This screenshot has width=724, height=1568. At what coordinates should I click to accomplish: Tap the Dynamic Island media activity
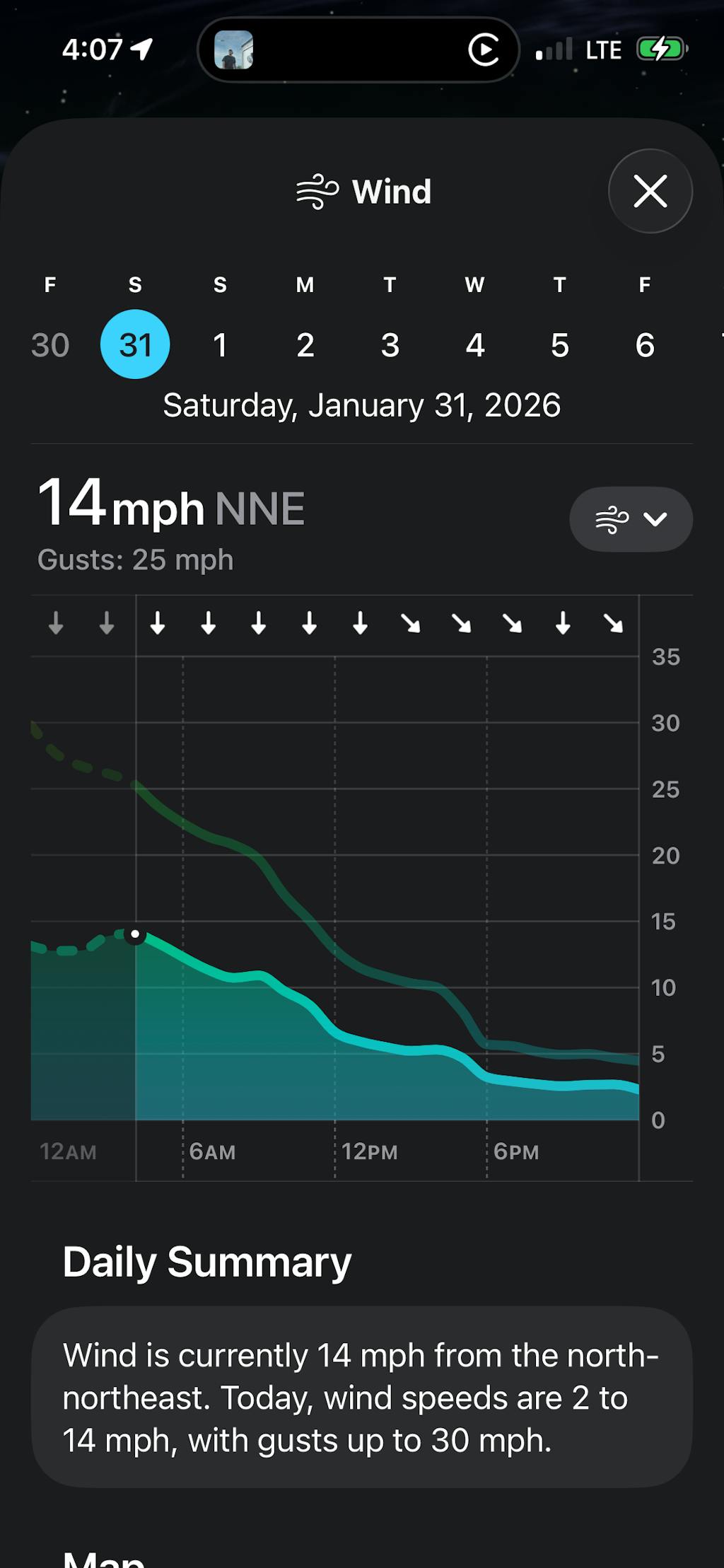[358, 50]
